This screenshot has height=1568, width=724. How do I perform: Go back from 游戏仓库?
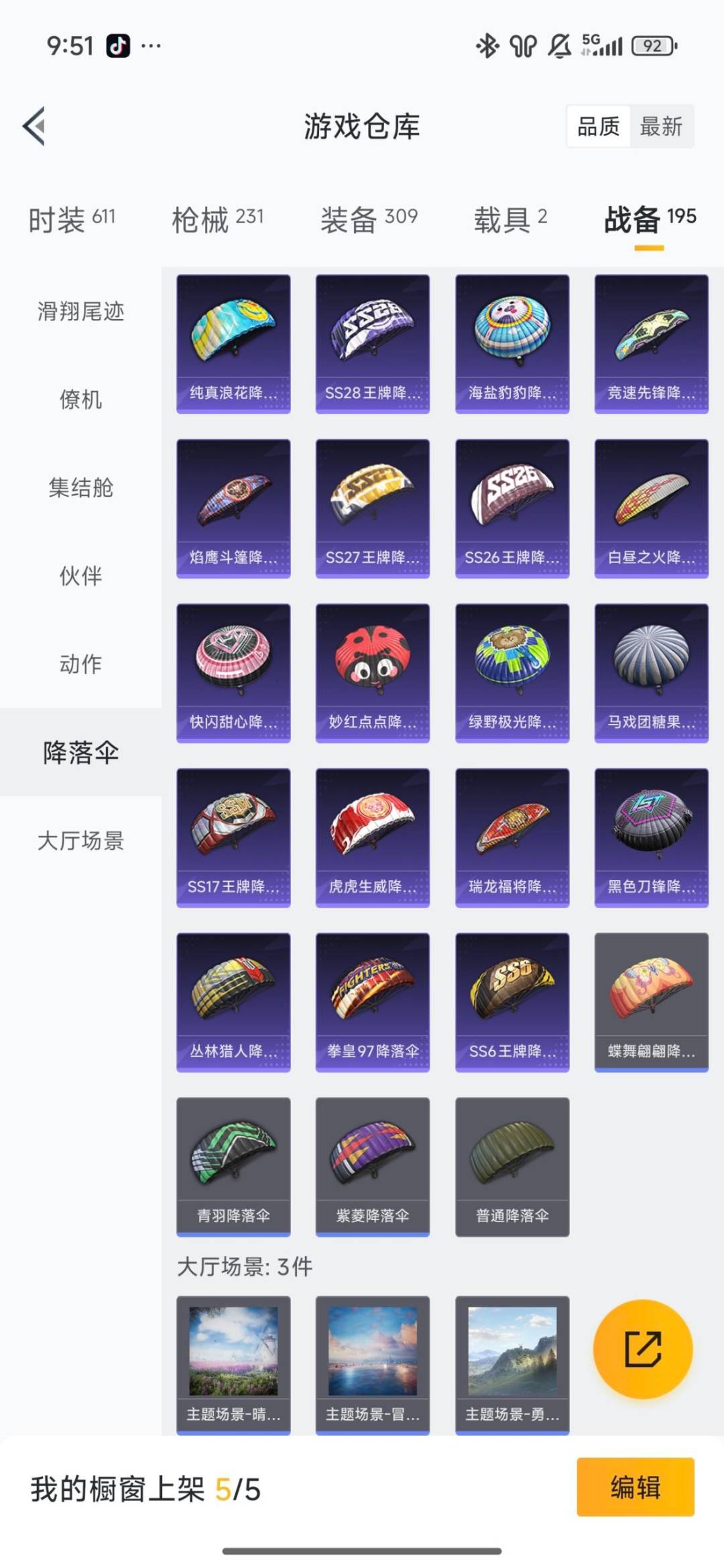[x=35, y=126]
